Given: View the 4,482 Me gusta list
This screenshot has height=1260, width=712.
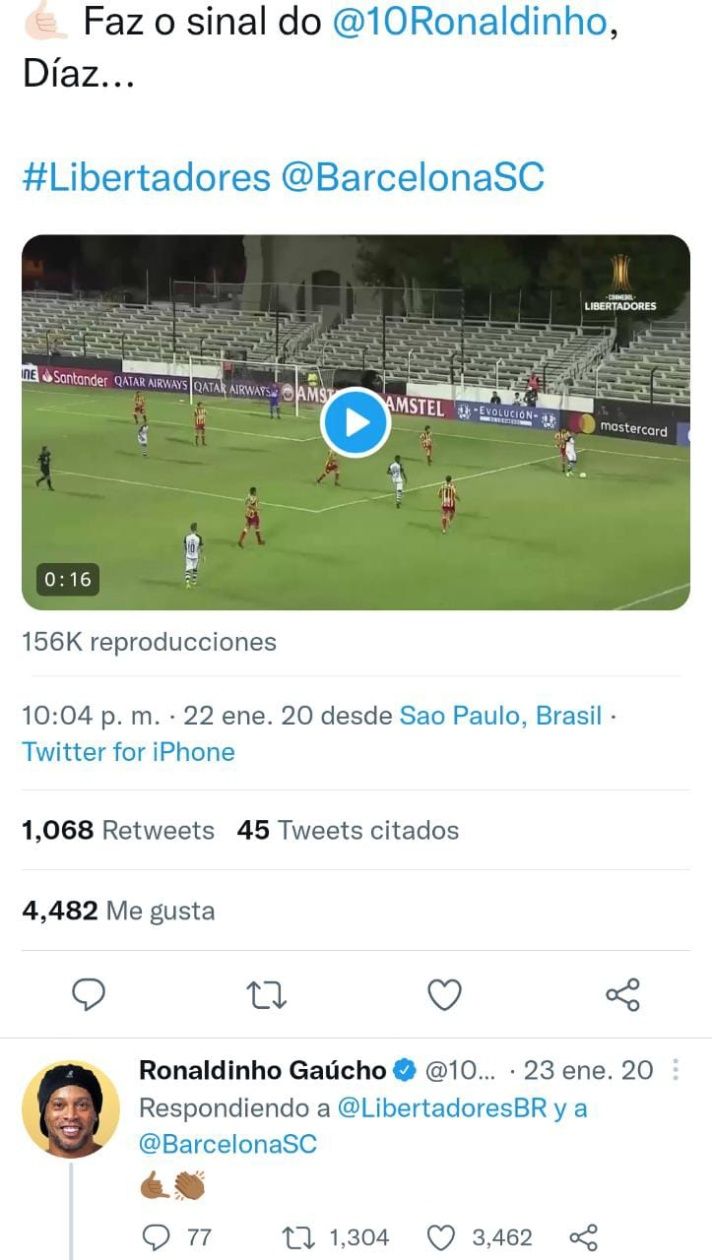Looking at the screenshot, I should (118, 910).
